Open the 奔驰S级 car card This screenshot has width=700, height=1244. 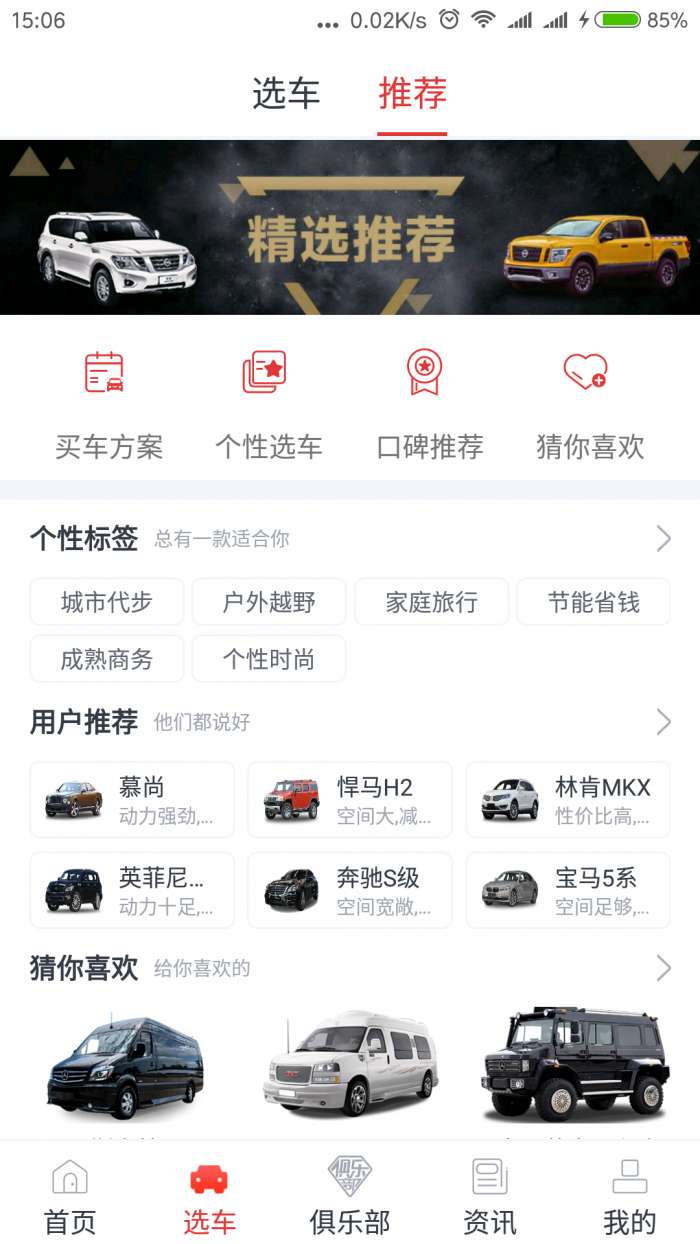click(x=350, y=890)
